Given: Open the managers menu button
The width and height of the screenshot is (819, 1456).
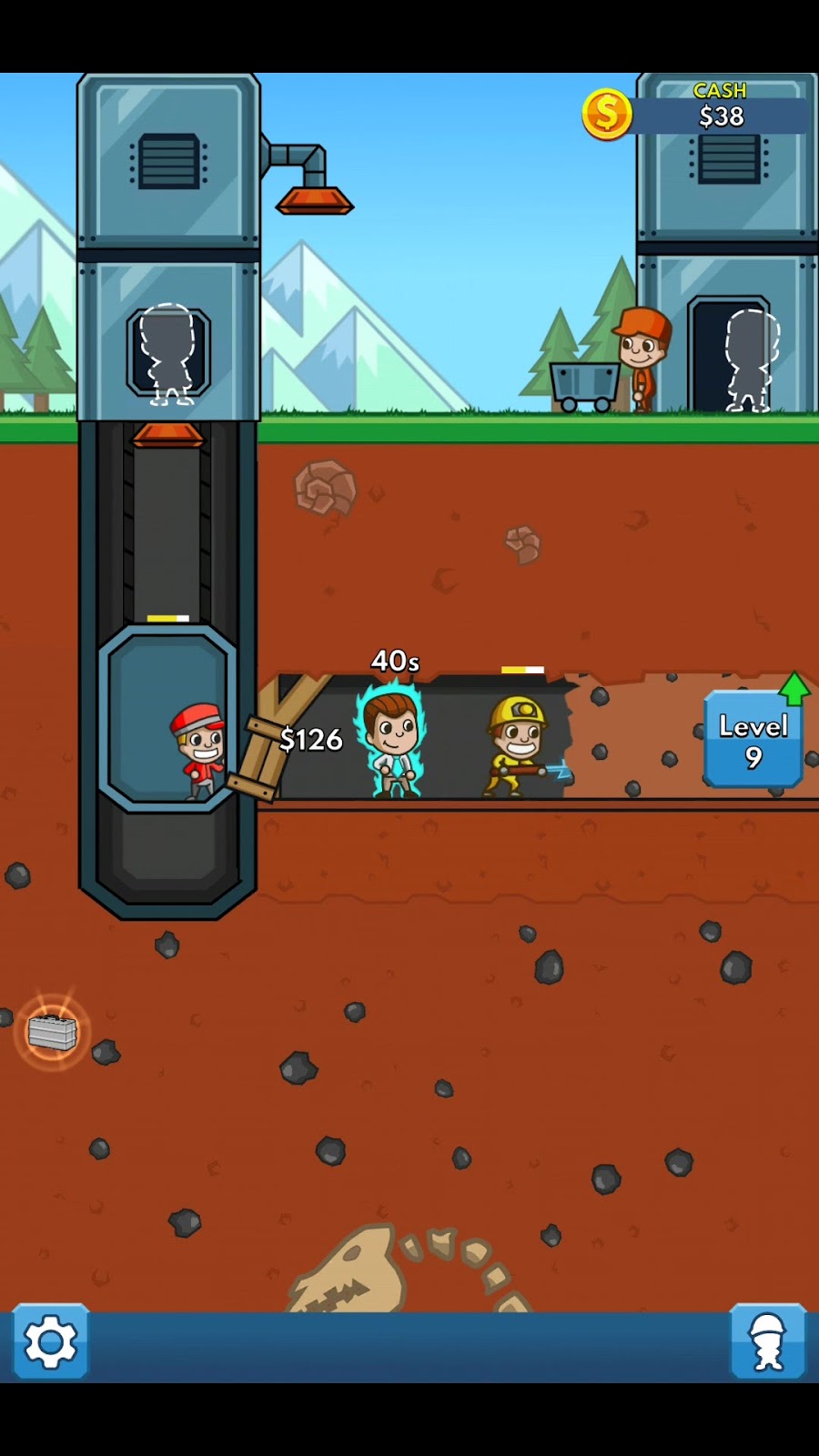Looking at the screenshot, I should coord(768,1342).
